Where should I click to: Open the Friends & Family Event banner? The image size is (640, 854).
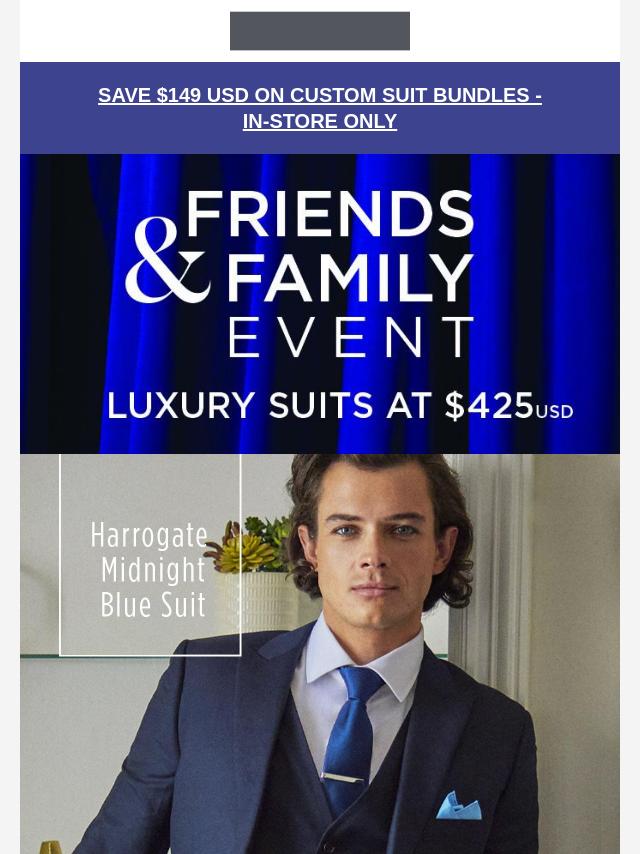click(x=319, y=303)
